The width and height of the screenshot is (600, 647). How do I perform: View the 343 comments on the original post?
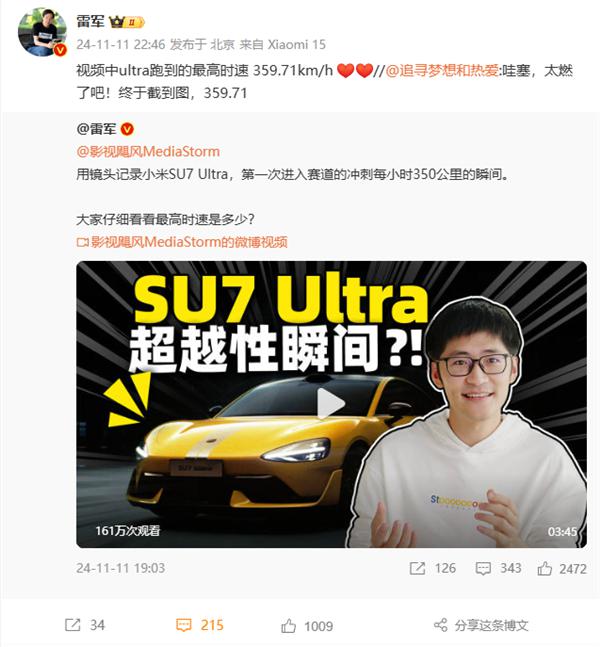498,568
